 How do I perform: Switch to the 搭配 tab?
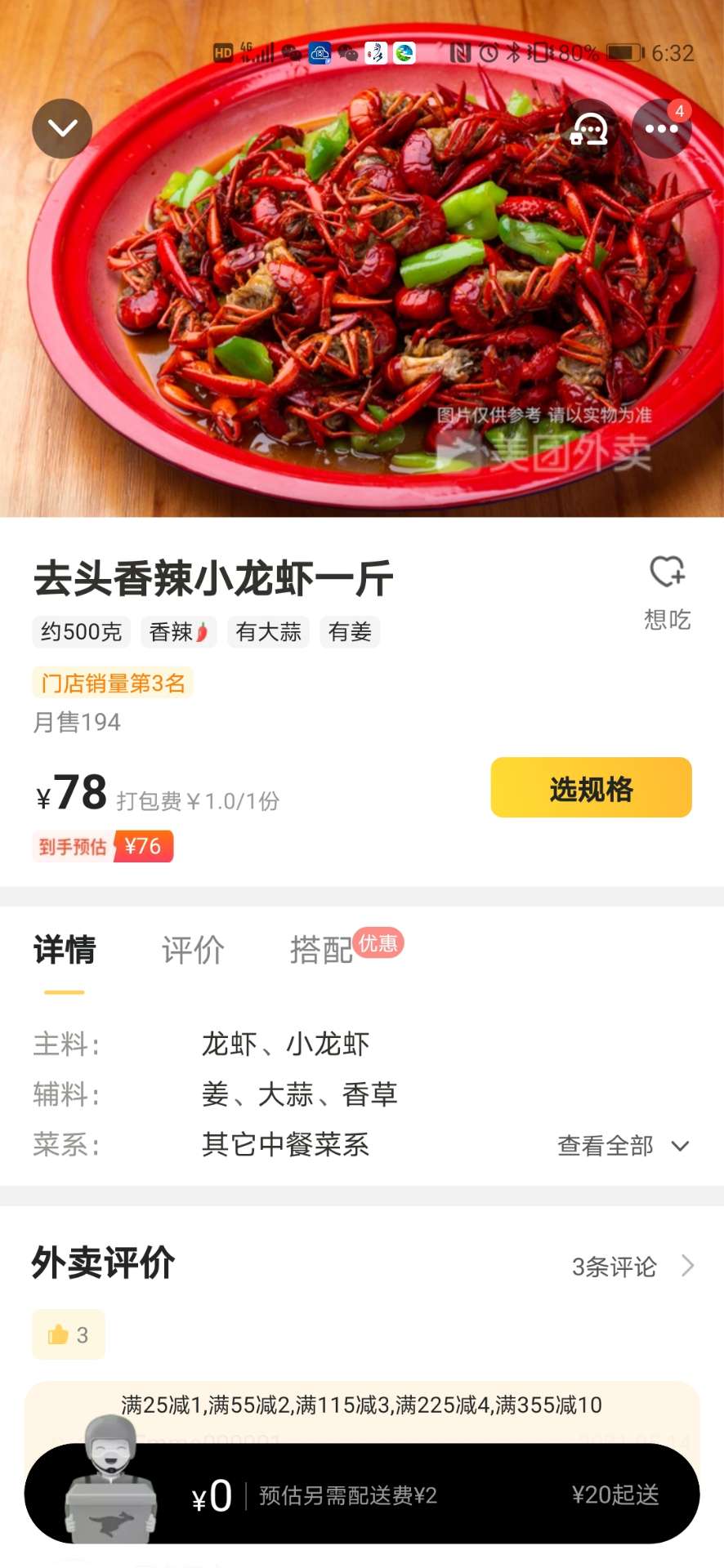pyautogui.click(x=323, y=950)
